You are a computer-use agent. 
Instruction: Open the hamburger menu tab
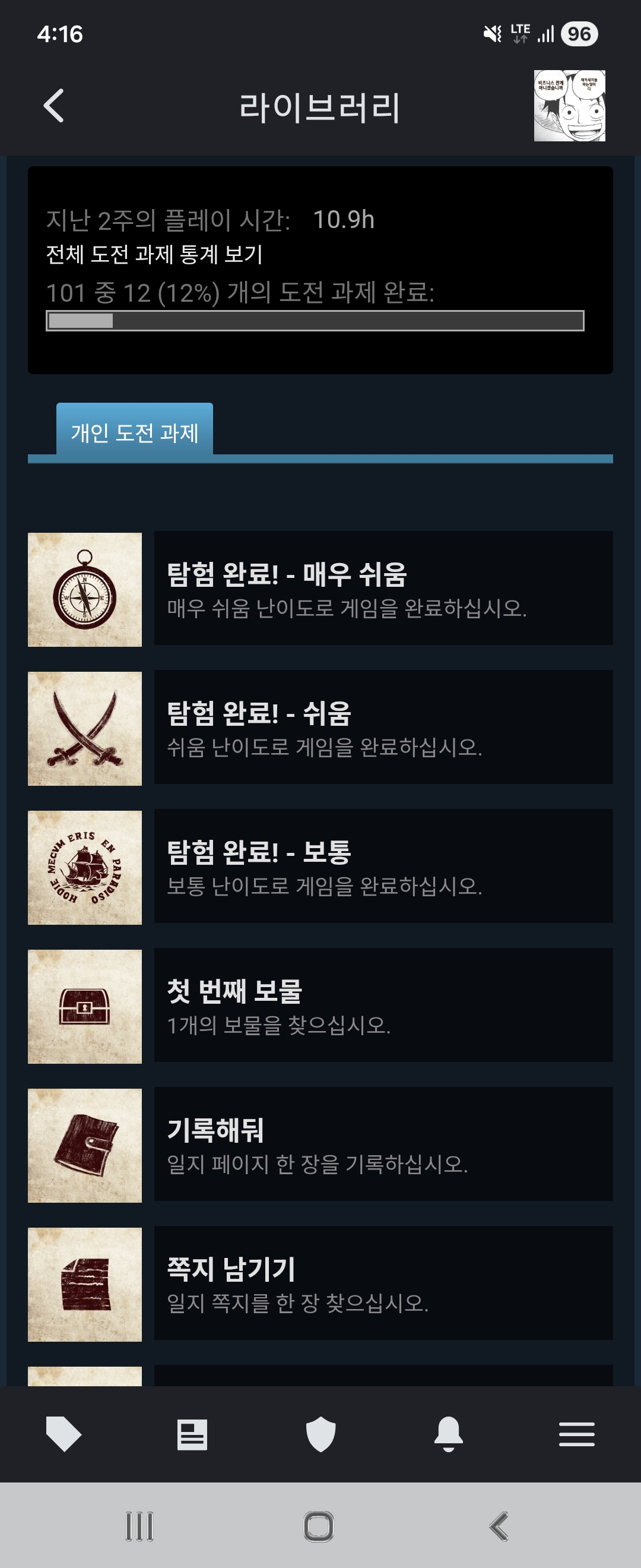point(576,1435)
